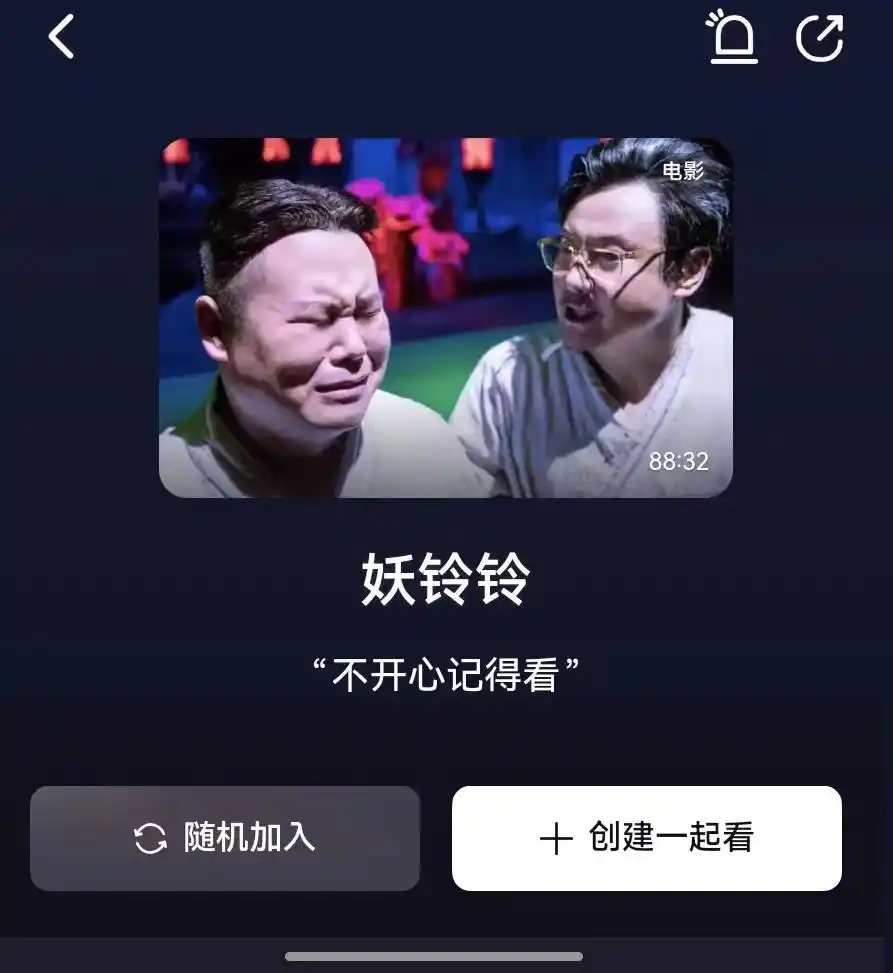Tap 随机加入 to join randomly

(225, 838)
